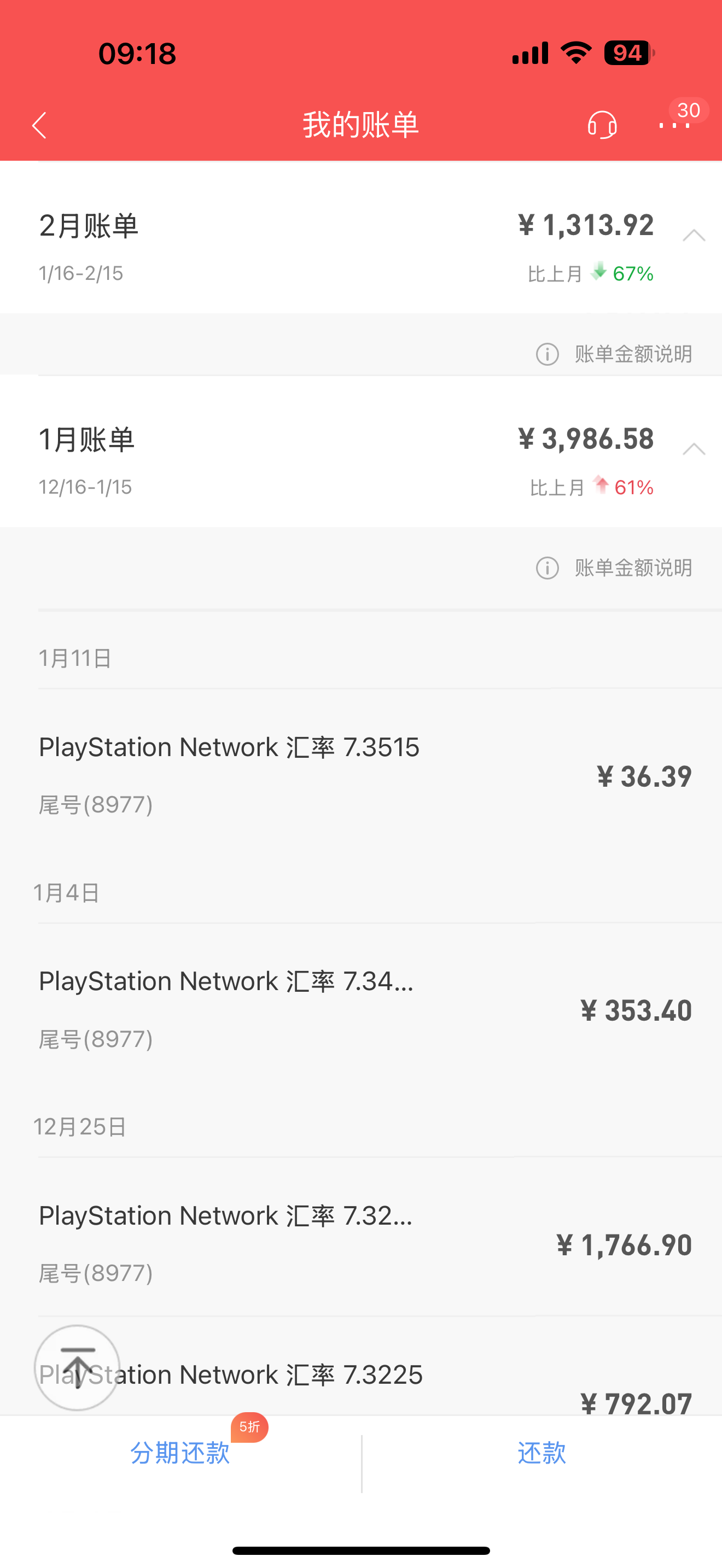Go back from the 我的账单 page
This screenshot has height=1568, width=722.
(x=39, y=125)
